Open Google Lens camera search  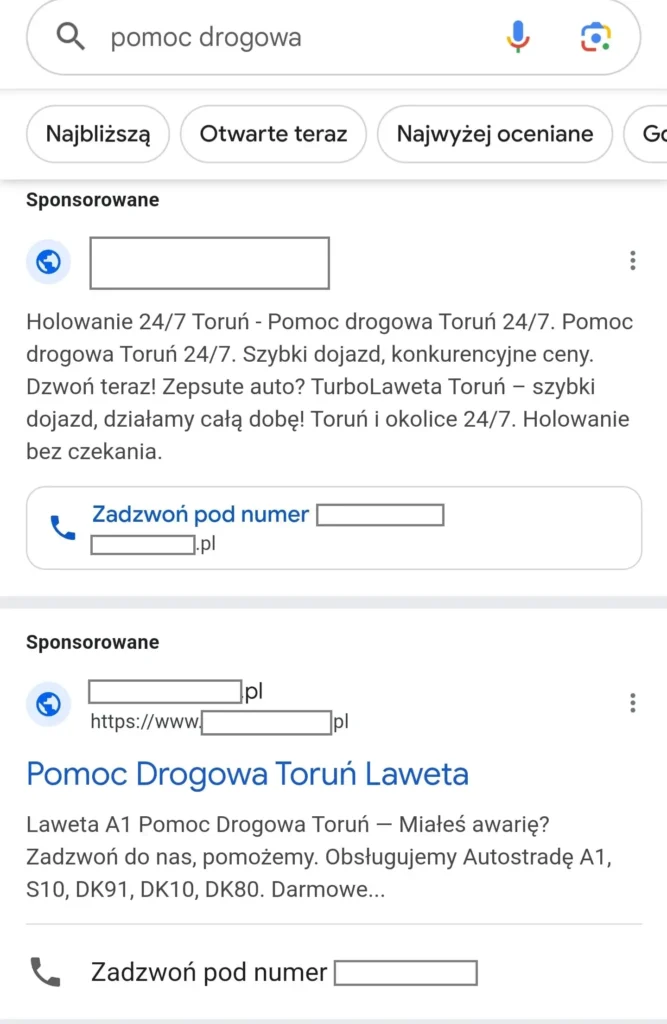pos(595,38)
